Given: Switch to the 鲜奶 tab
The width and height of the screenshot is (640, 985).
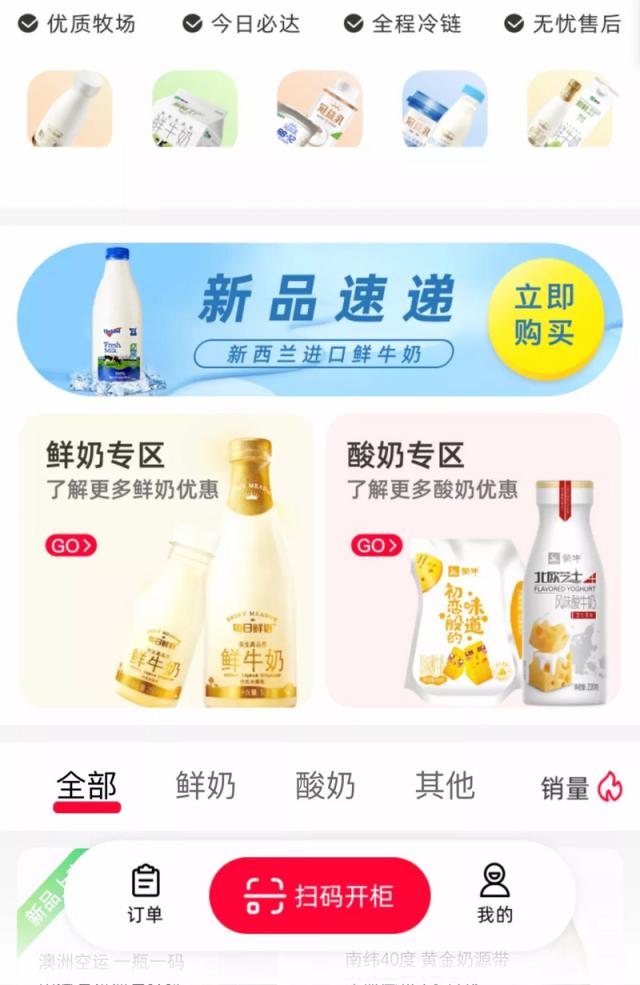Looking at the screenshot, I should (206, 786).
